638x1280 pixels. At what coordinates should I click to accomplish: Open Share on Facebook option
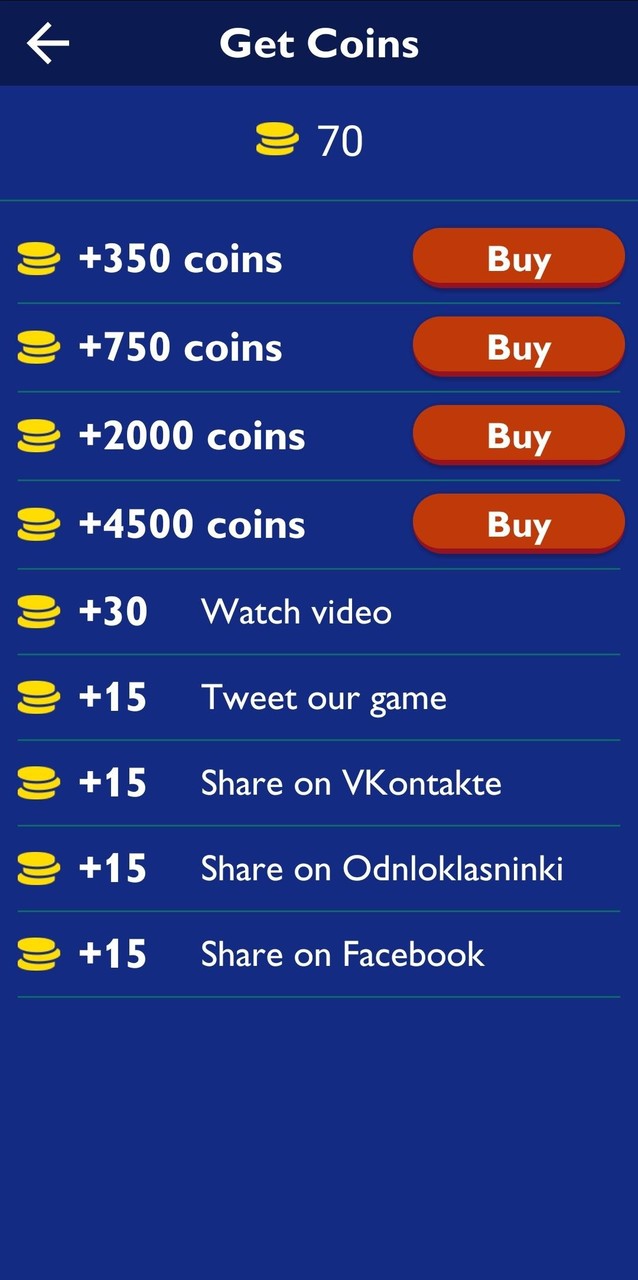342,954
